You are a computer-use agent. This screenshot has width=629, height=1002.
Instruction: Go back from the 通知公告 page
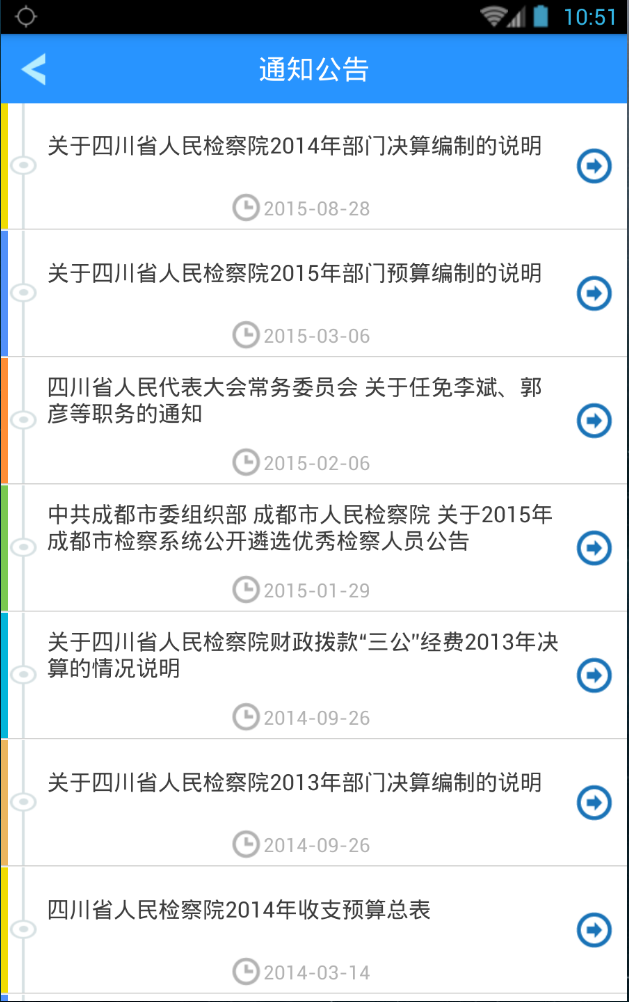(34, 69)
